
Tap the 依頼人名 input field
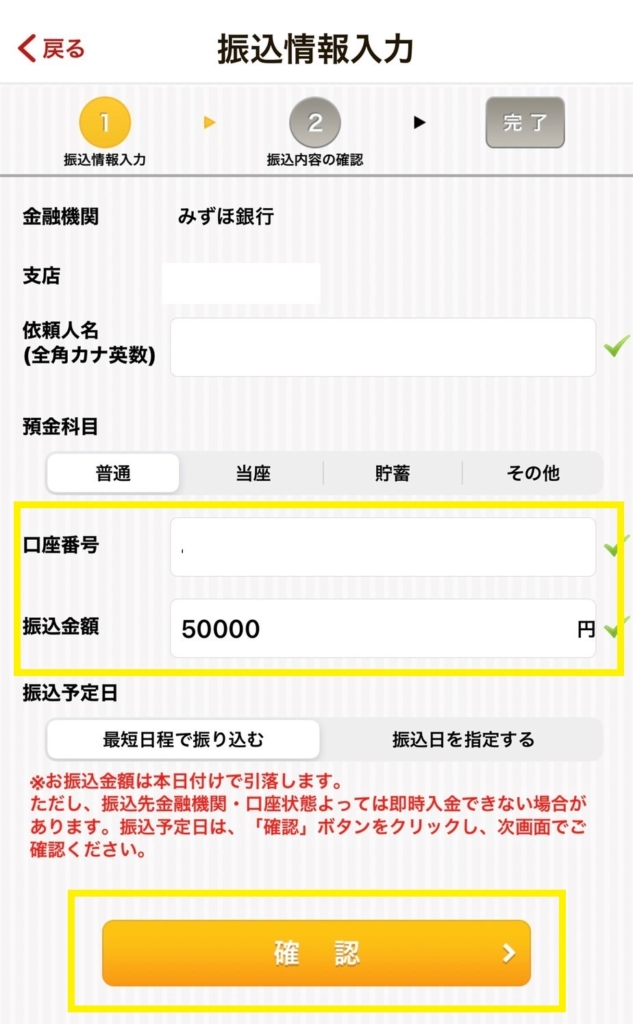[x=383, y=347]
